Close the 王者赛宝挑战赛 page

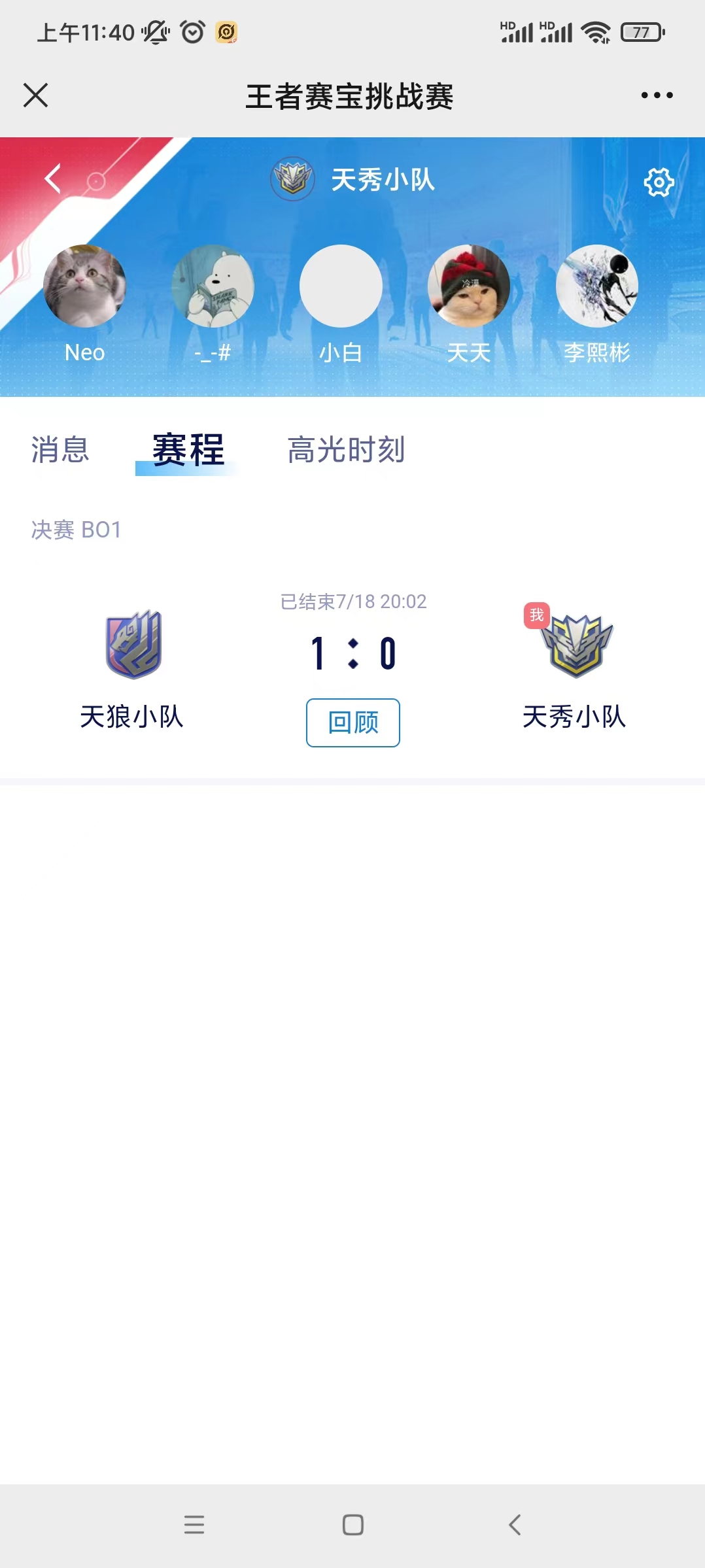click(x=35, y=95)
